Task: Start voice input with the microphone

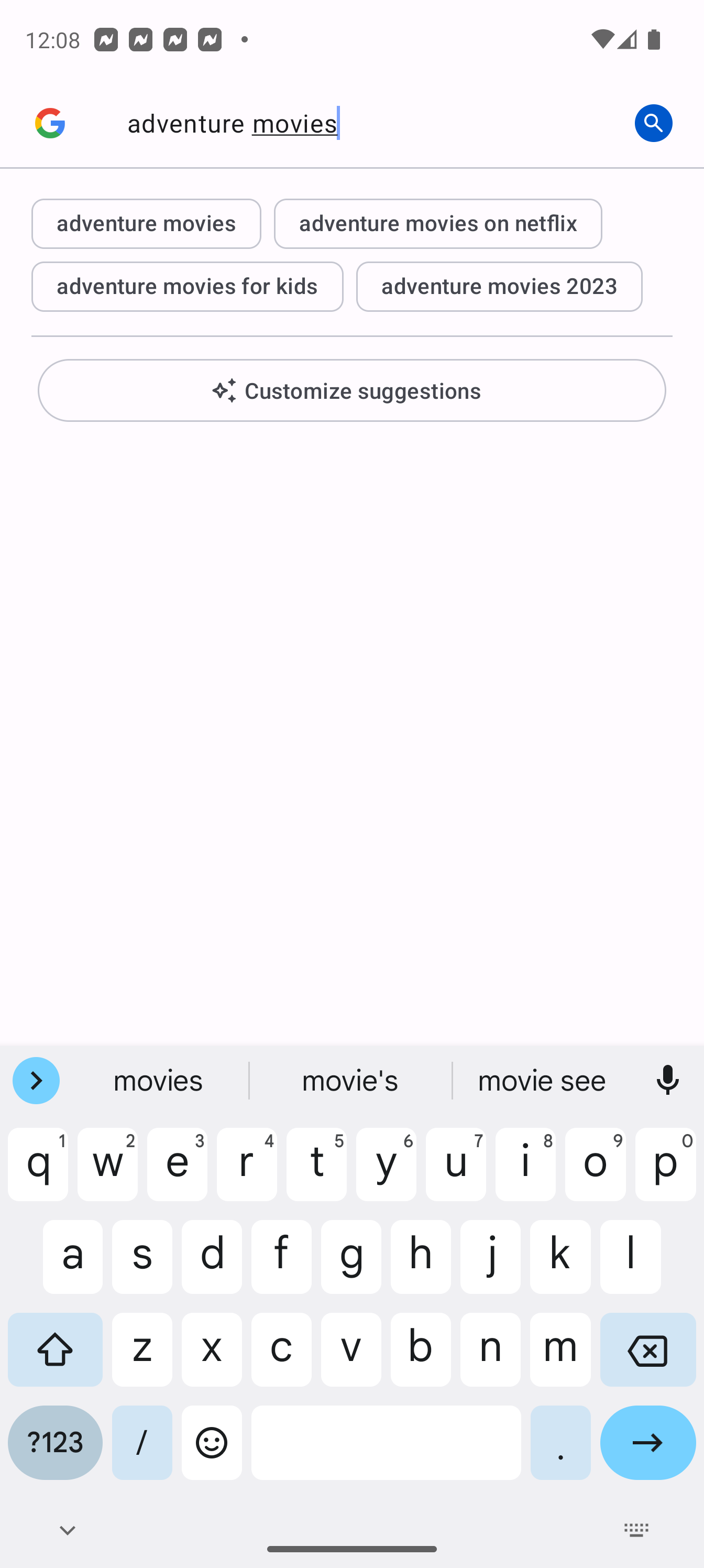Action: (667, 1081)
